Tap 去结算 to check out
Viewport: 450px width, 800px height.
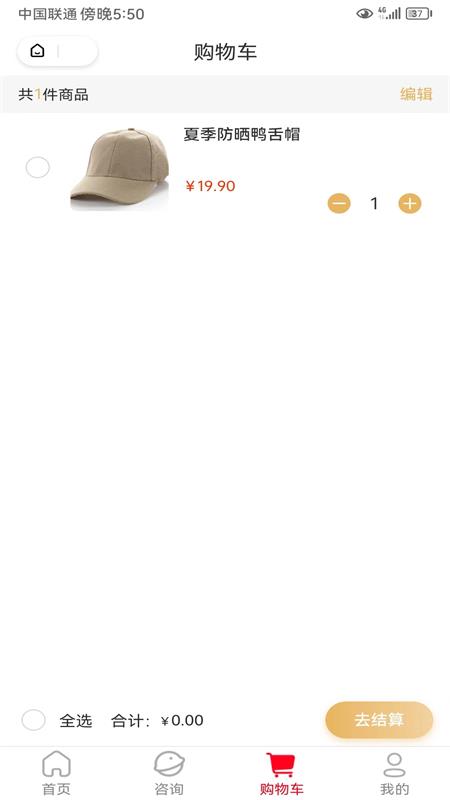tap(379, 720)
